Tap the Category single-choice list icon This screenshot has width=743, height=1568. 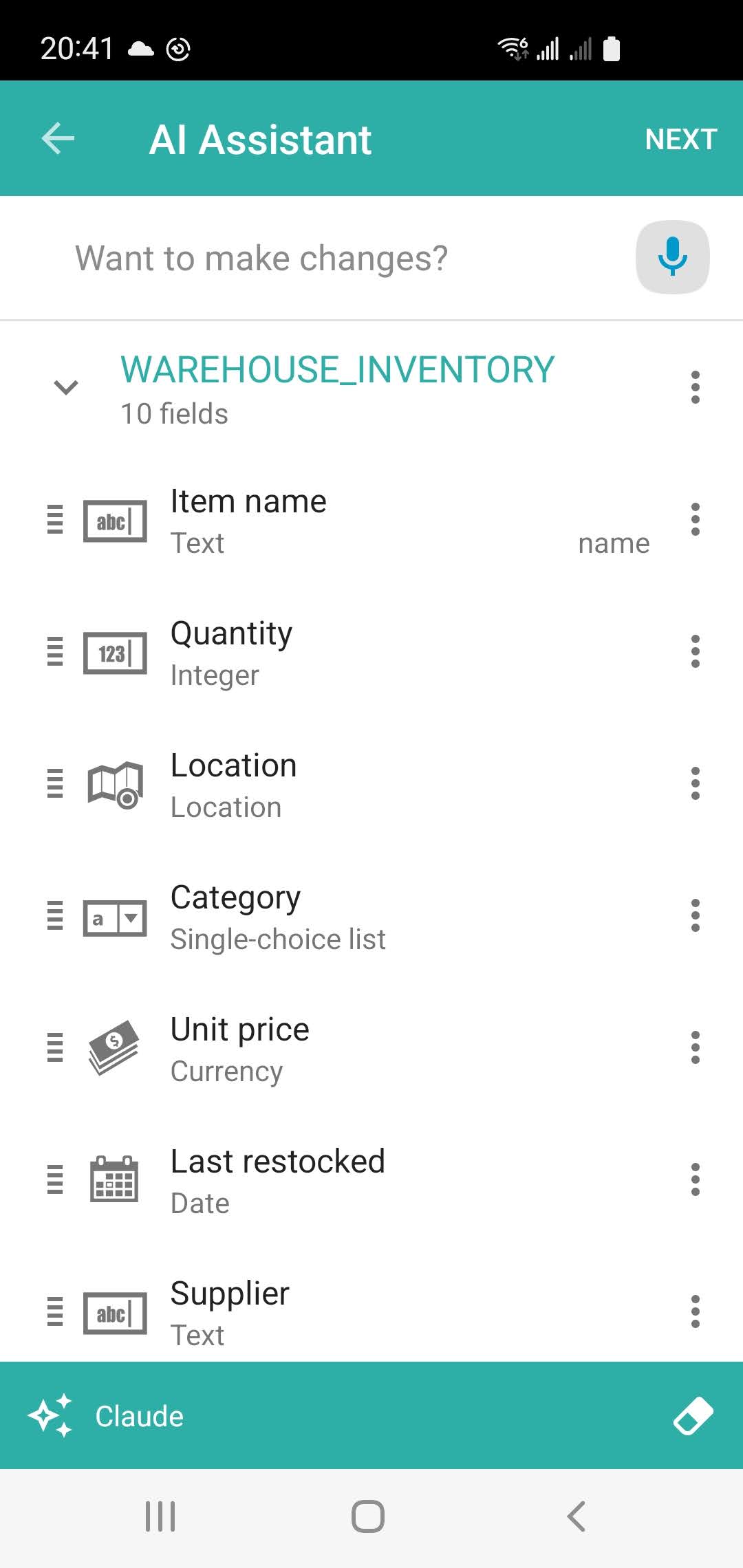[x=115, y=917]
